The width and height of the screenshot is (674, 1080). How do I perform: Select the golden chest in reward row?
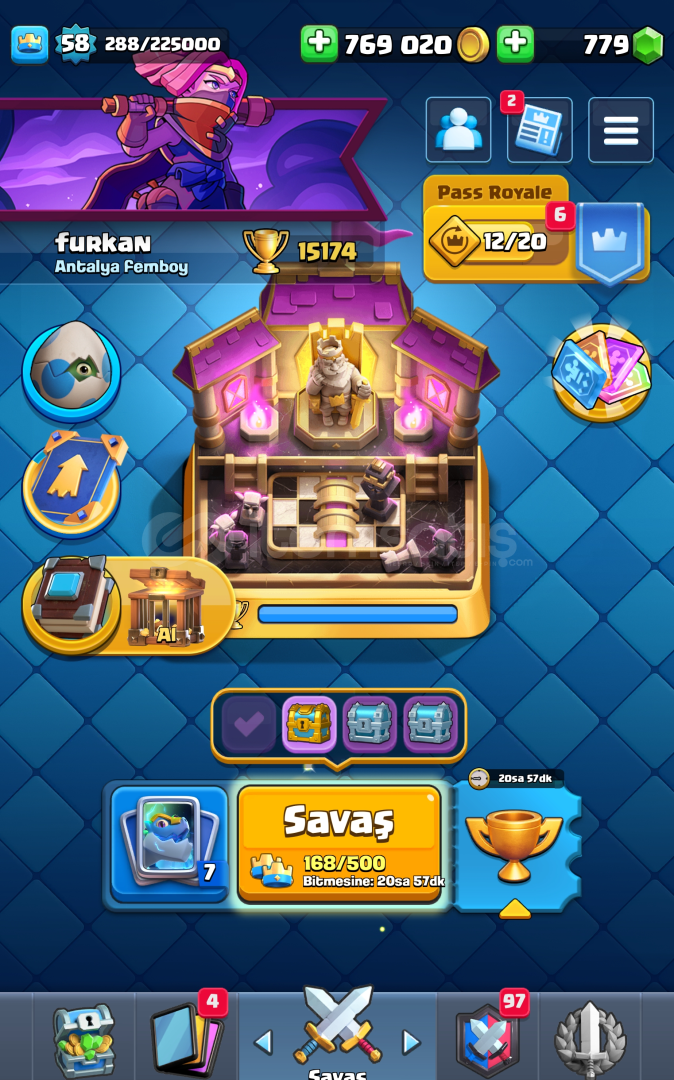309,723
